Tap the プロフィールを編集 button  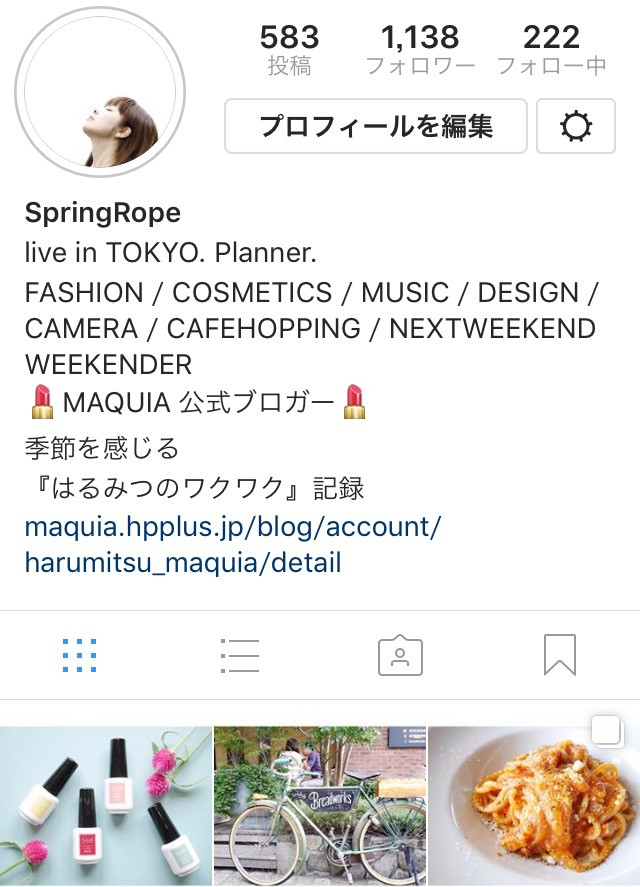click(375, 126)
